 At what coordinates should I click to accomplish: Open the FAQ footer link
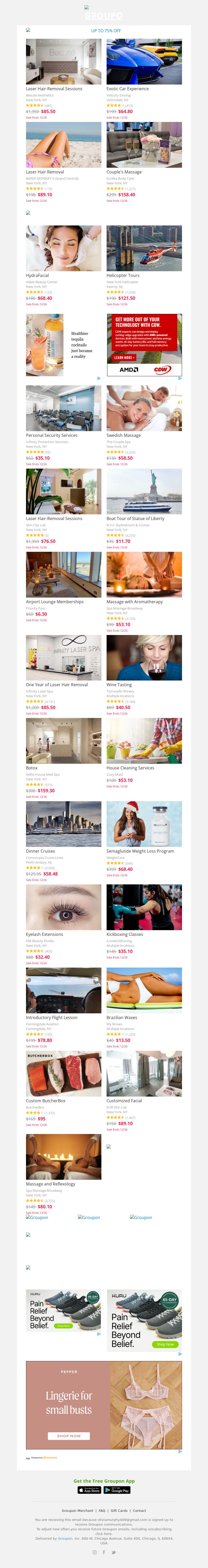pos(102,1510)
